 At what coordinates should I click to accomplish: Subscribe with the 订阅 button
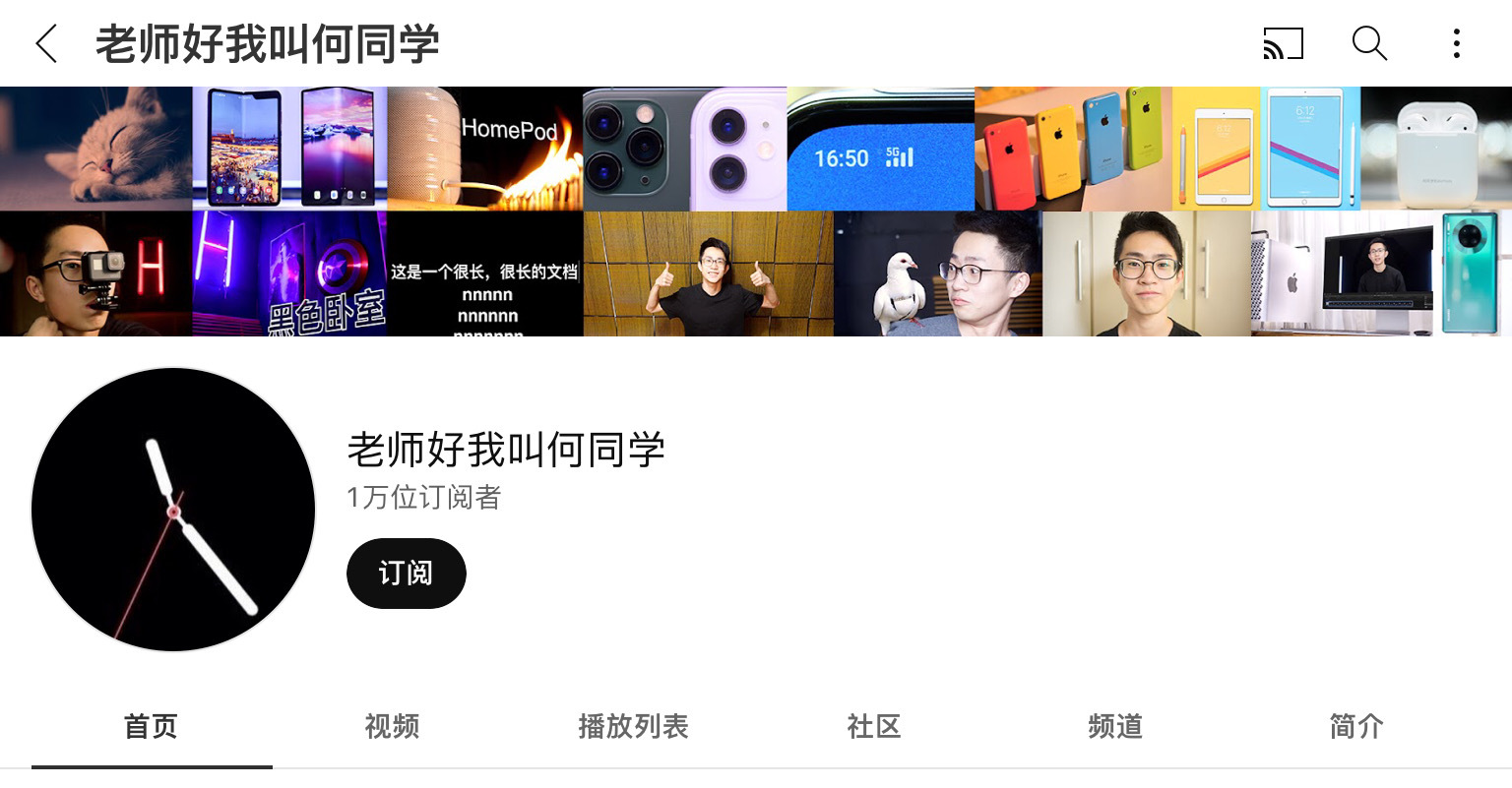coord(406,574)
